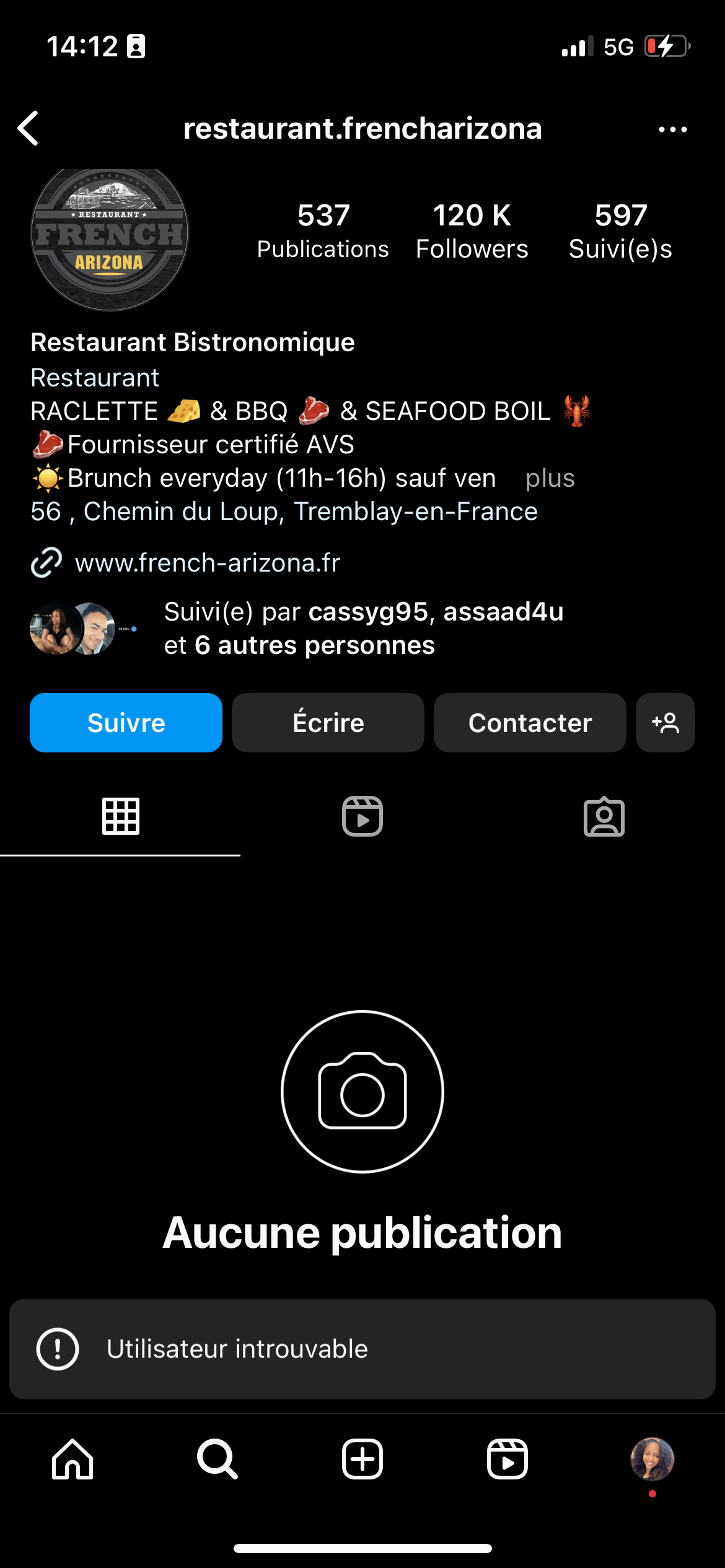The height and width of the screenshot is (1568, 725).
Task: Switch to the posts grid tab
Action: [x=120, y=816]
